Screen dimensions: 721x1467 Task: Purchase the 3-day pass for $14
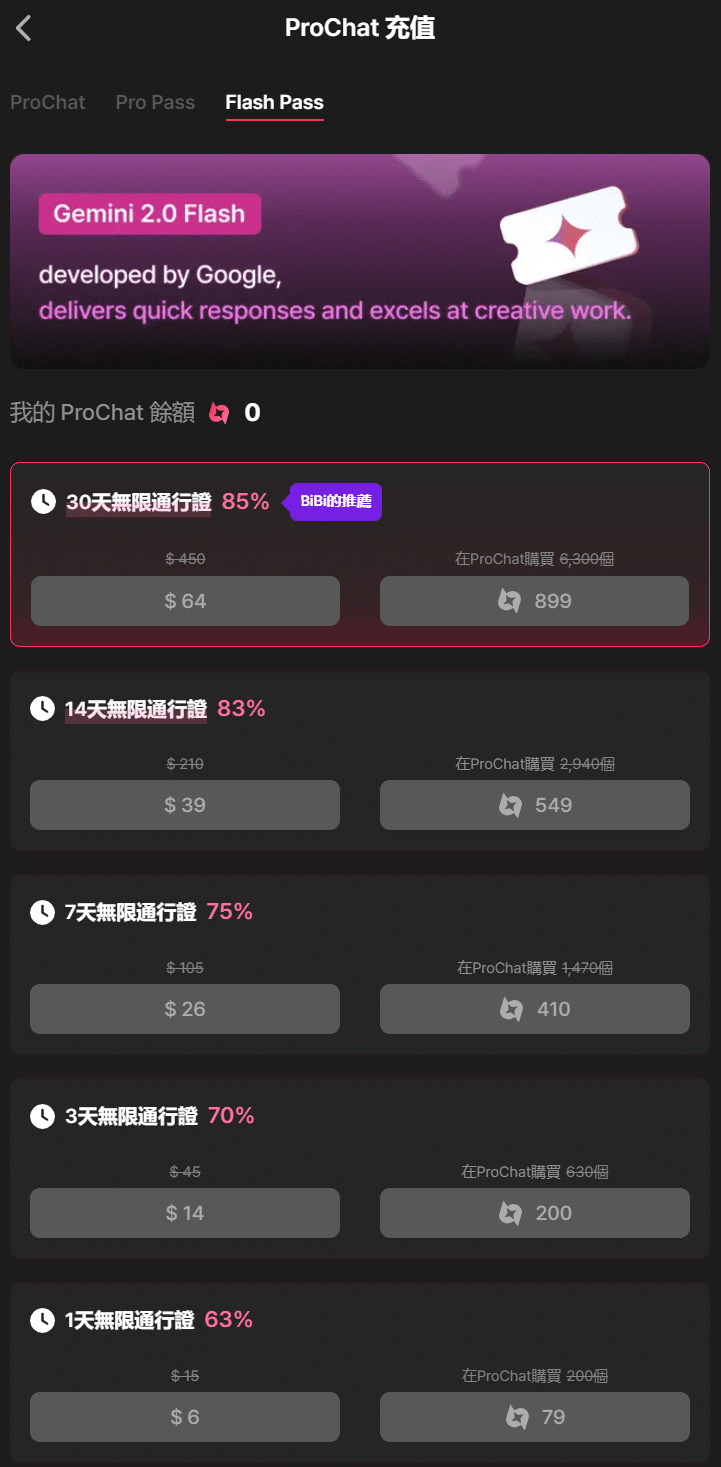point(185,1213)
